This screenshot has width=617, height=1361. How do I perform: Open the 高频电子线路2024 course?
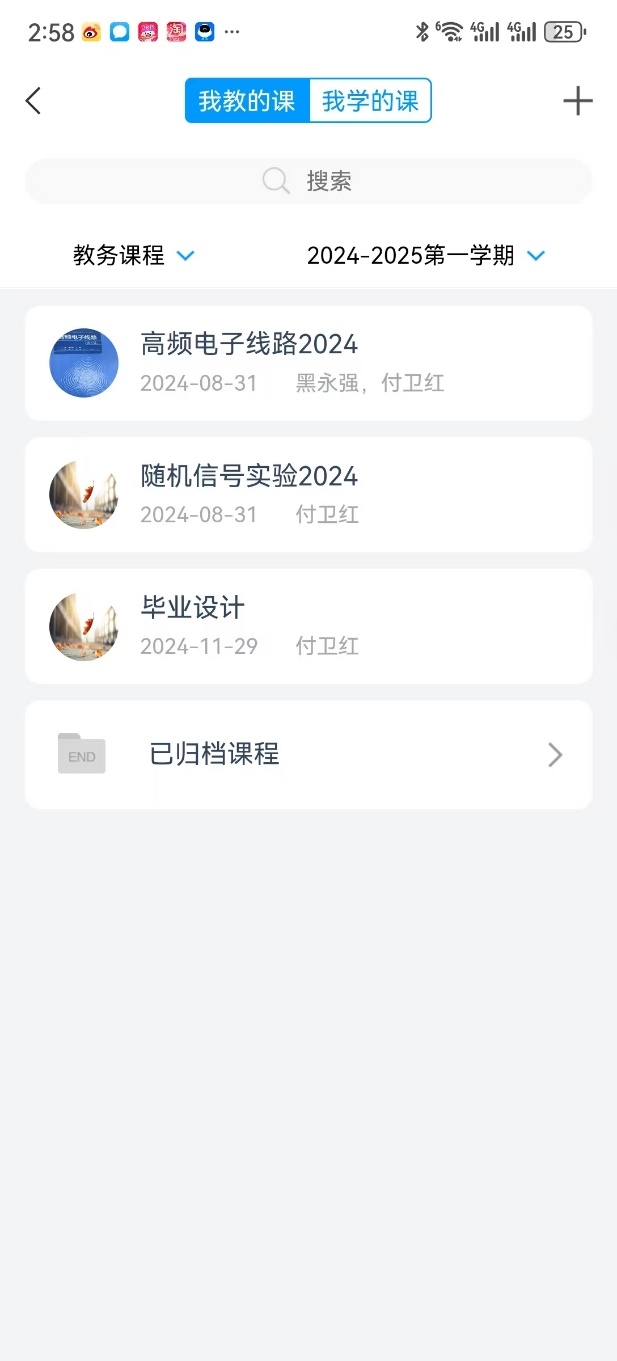pos(308,363)
